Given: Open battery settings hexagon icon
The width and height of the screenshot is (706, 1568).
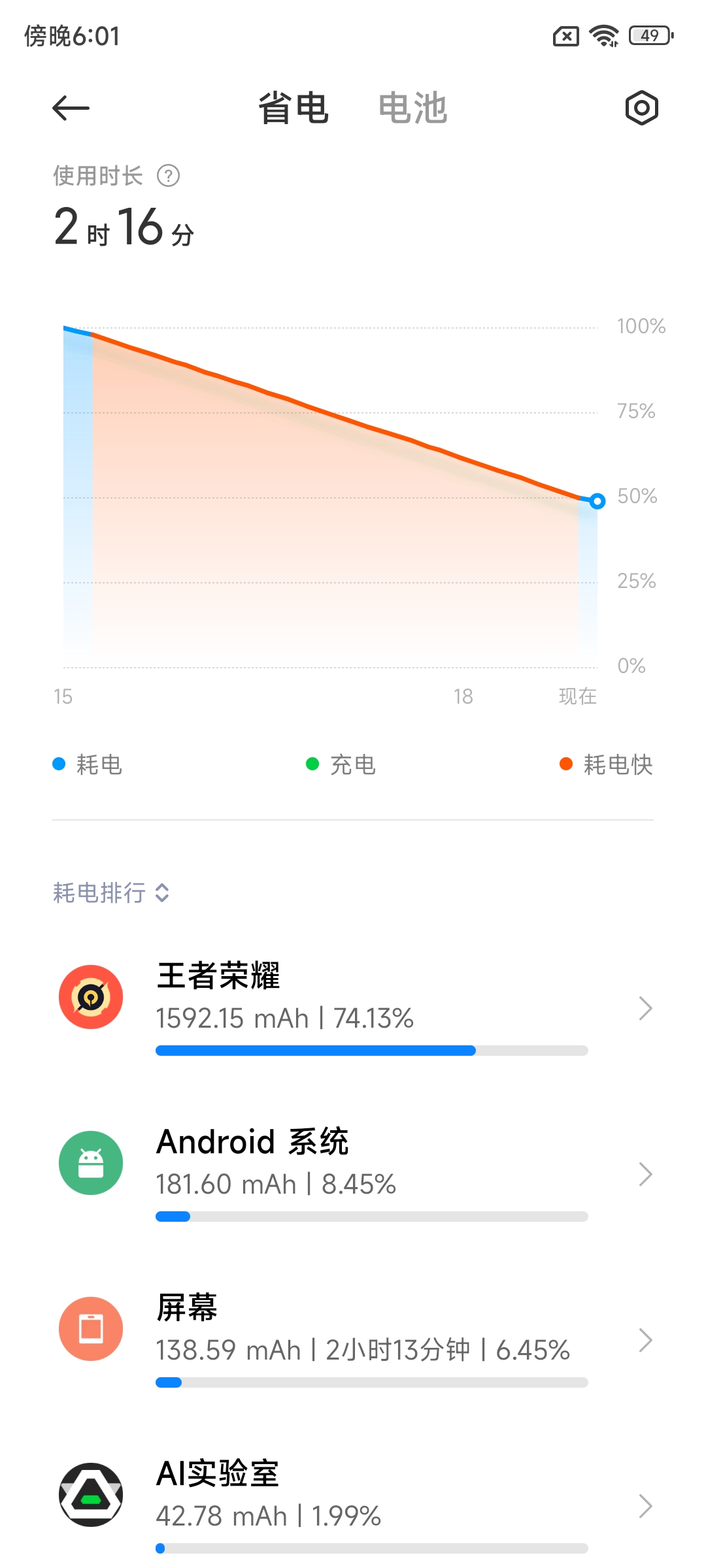Looking at the screenshot, I should (641, 108).
